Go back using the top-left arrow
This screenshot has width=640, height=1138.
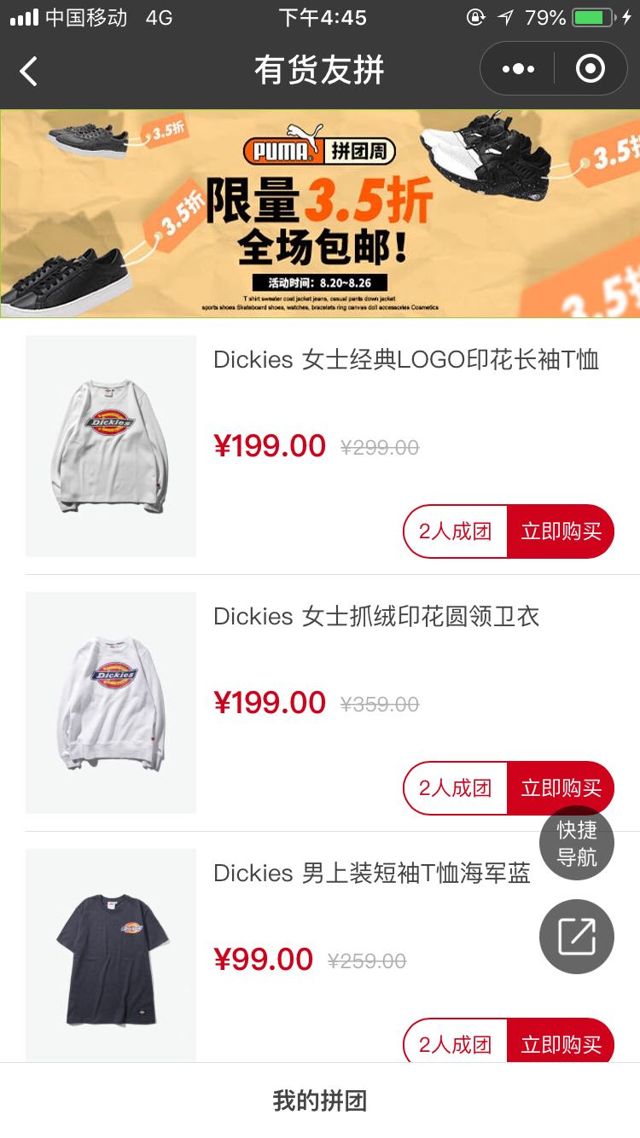pyautogui.click(x=29, y=71)
